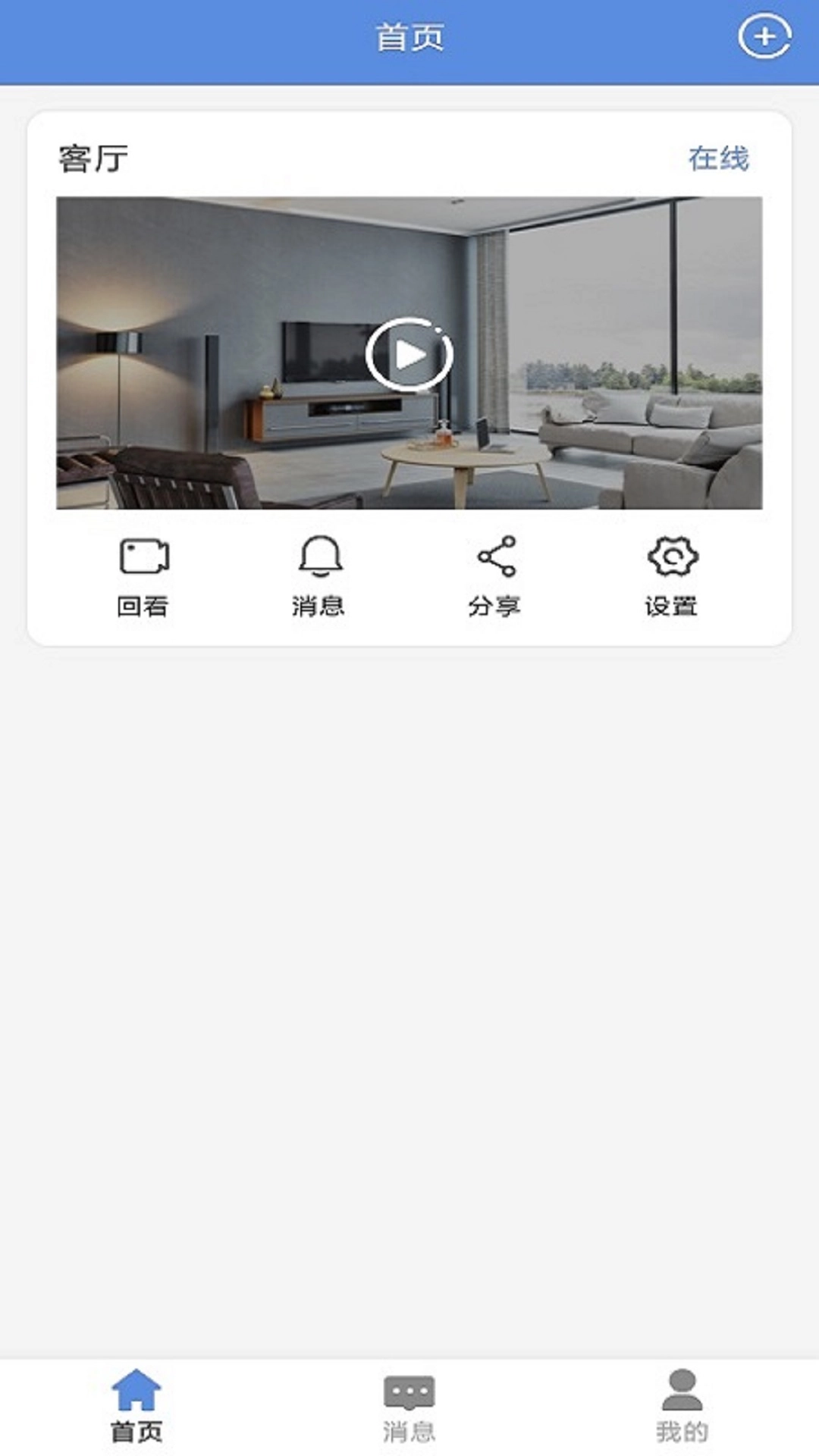Image resolution: width=819 pixels, height=1456 pixels.
Task: Open 回看 playback for the 客厅 camera
Action: click(x=143, y=576)
